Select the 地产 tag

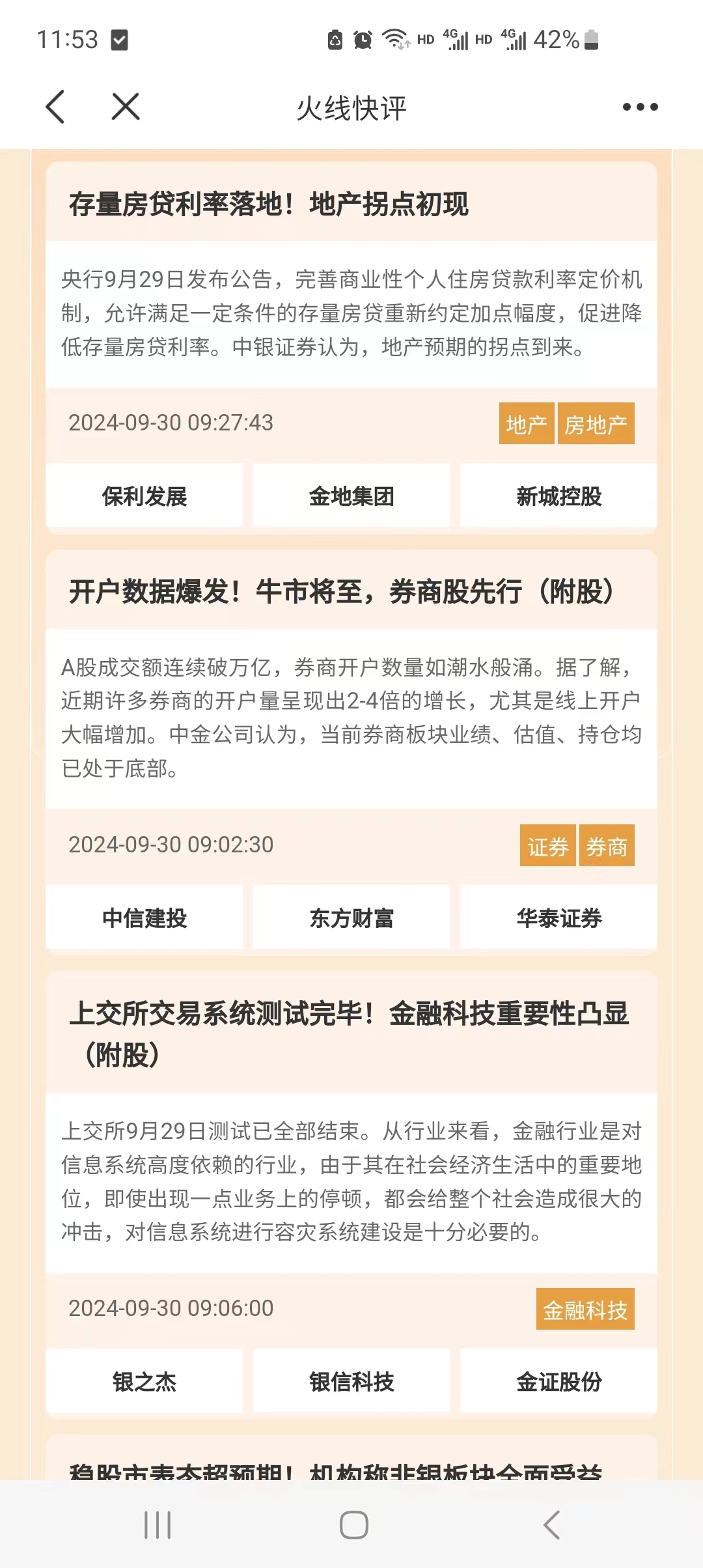pos(526,424)
